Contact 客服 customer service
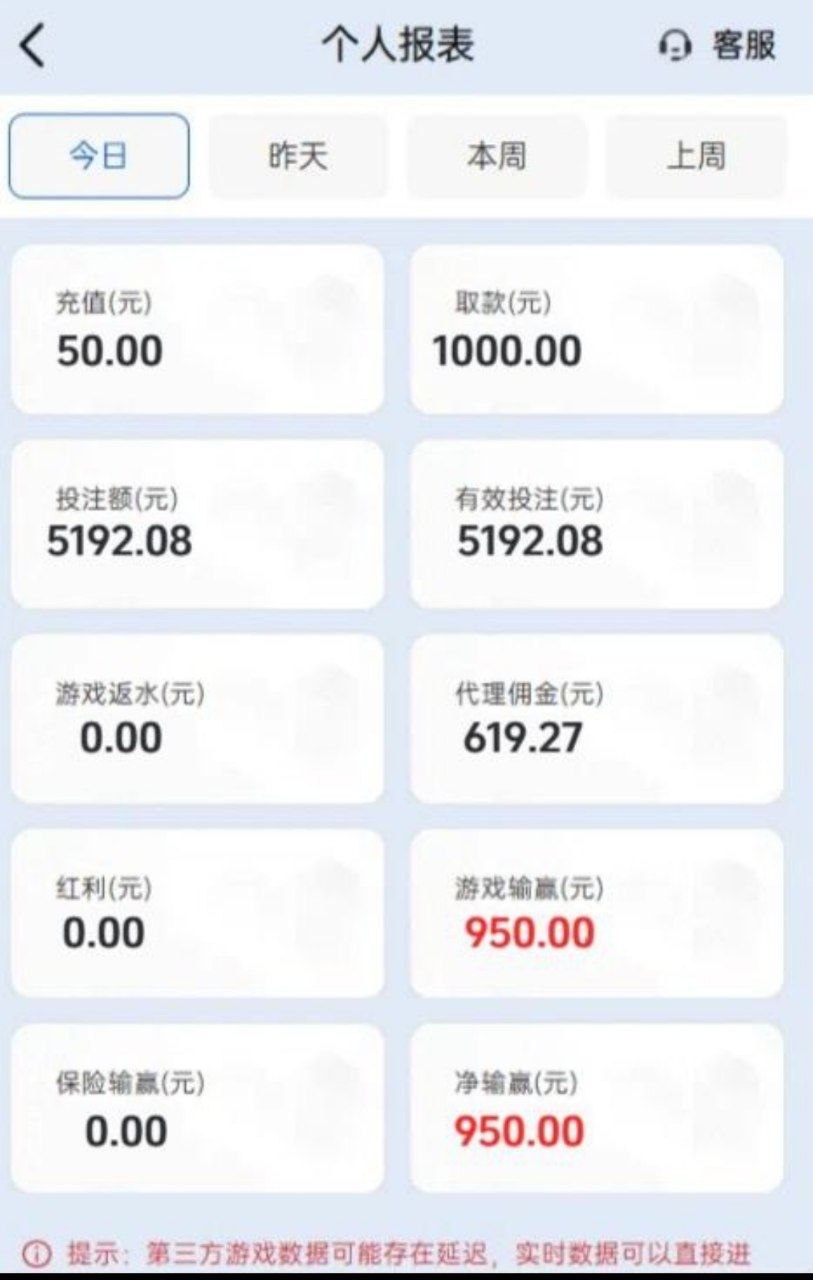This screenshot has height=1280, width=813. coord(718,46)
